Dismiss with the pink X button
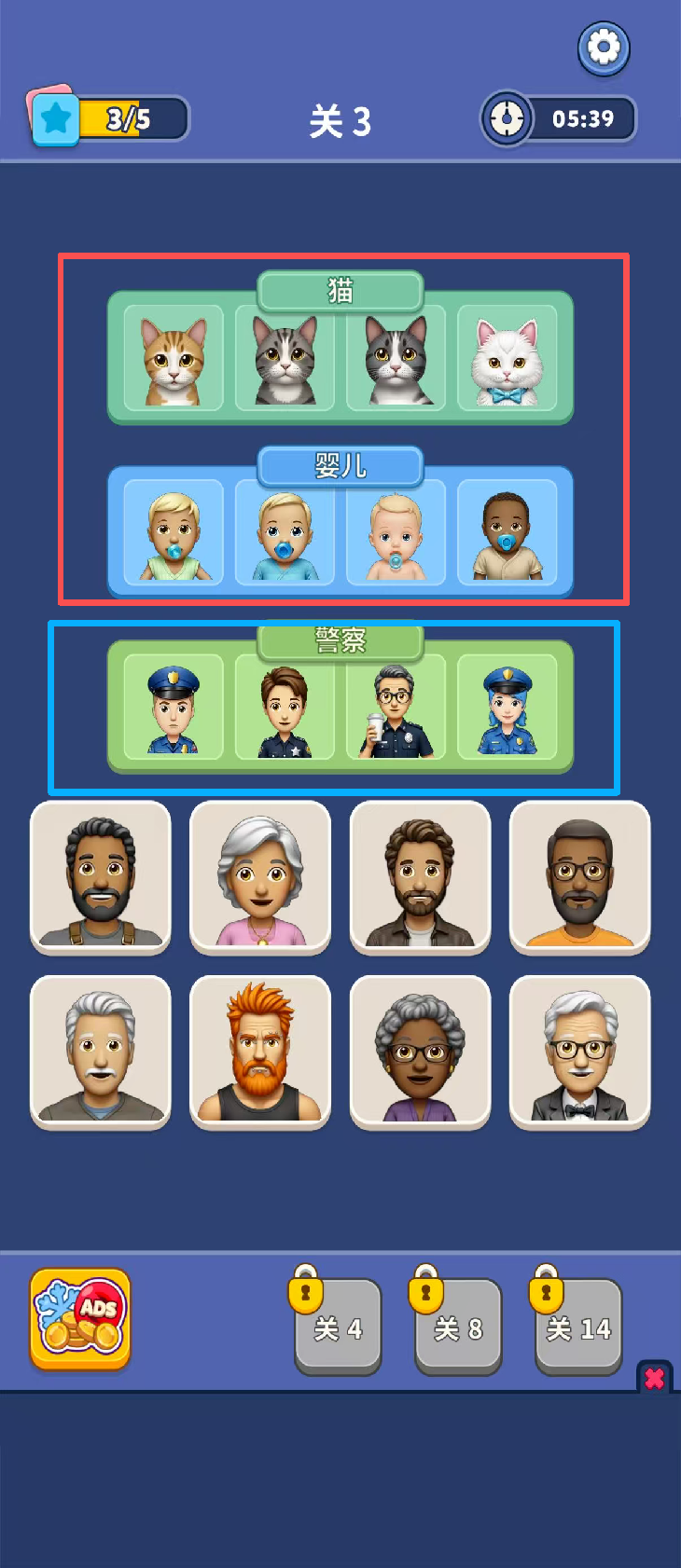681x1568 pixels. pos(655,1378)
